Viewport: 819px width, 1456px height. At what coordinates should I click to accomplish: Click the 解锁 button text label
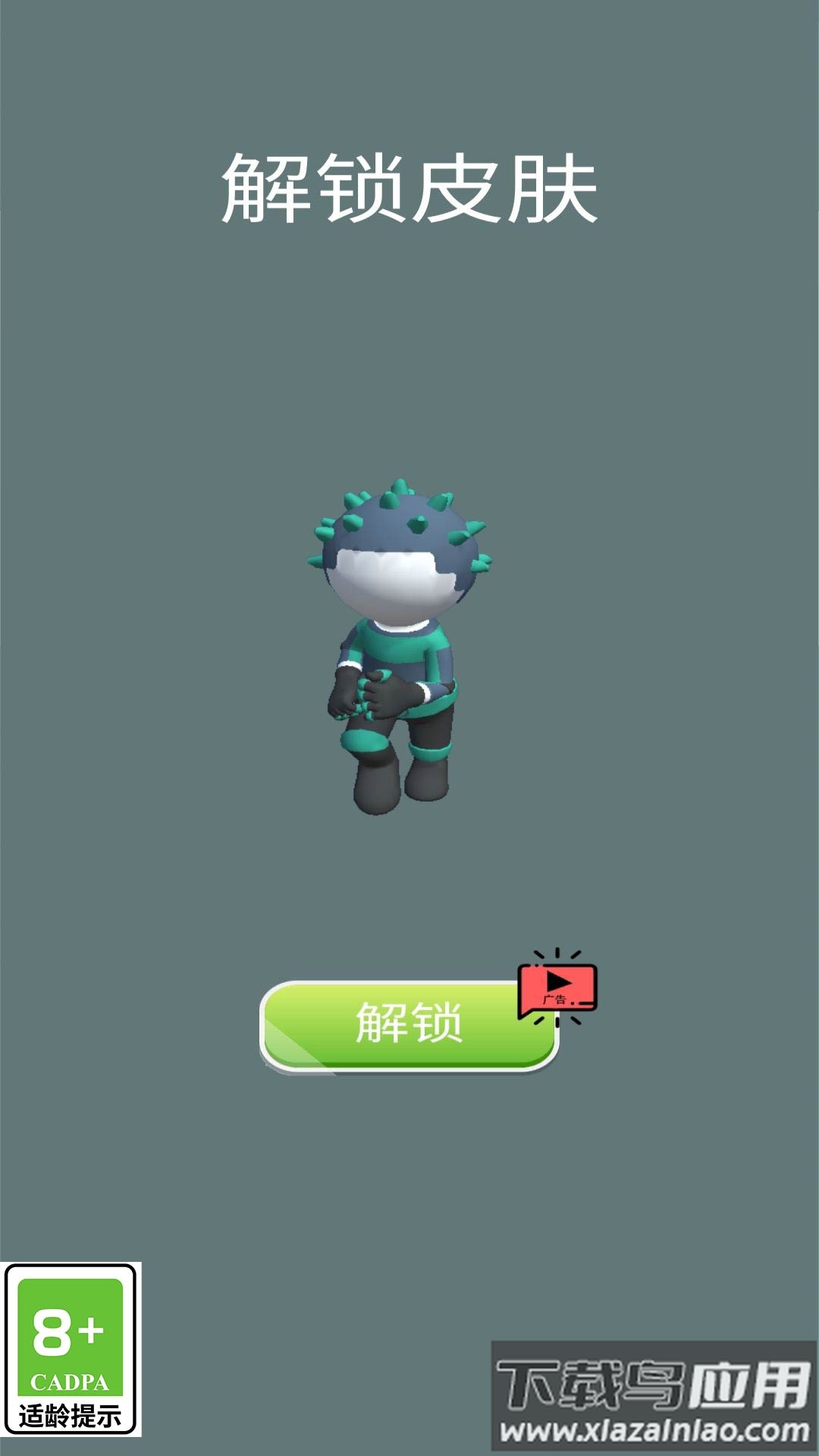point(409,1024)
